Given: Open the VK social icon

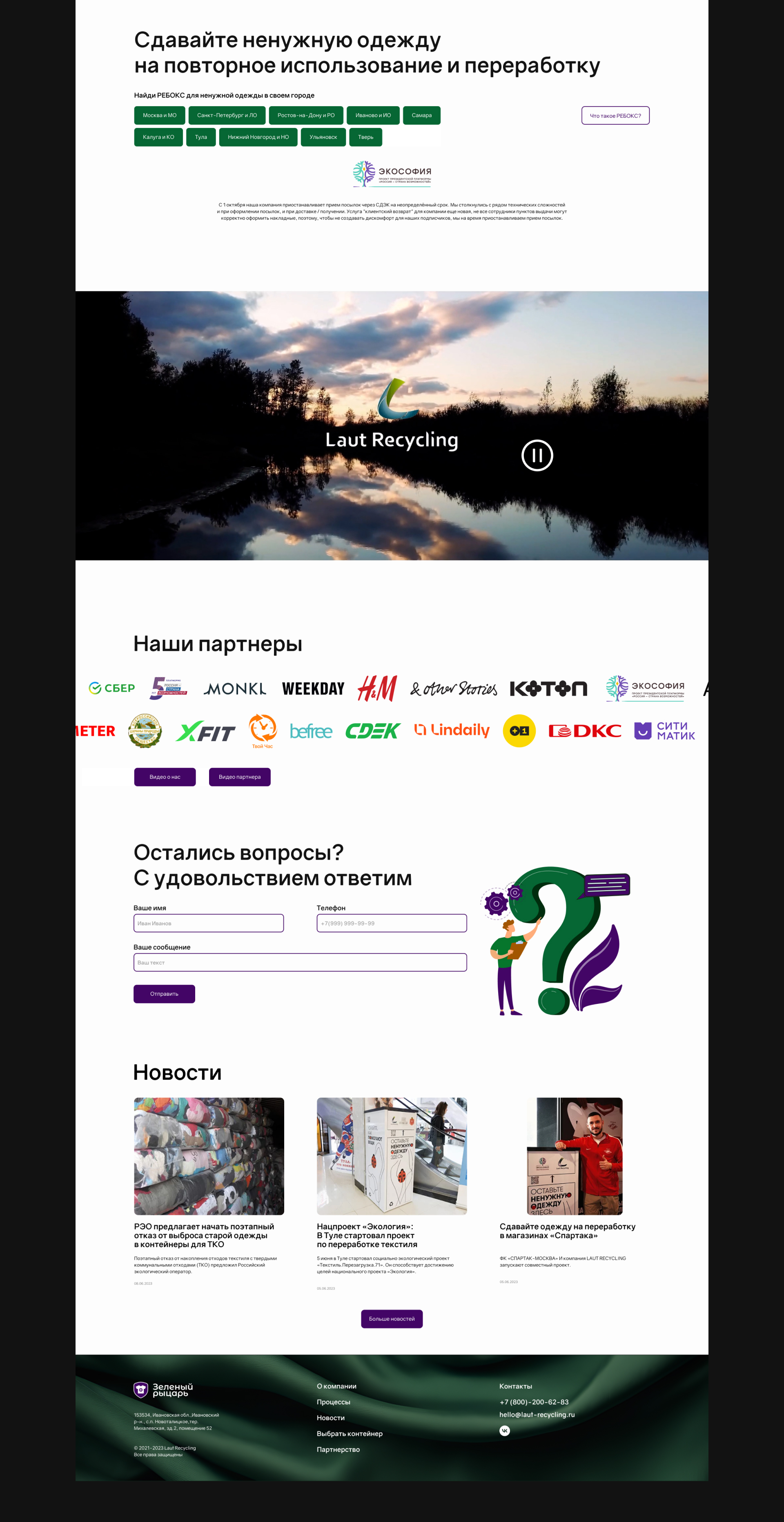Looking at the screenshot, I should [505, 1430].
